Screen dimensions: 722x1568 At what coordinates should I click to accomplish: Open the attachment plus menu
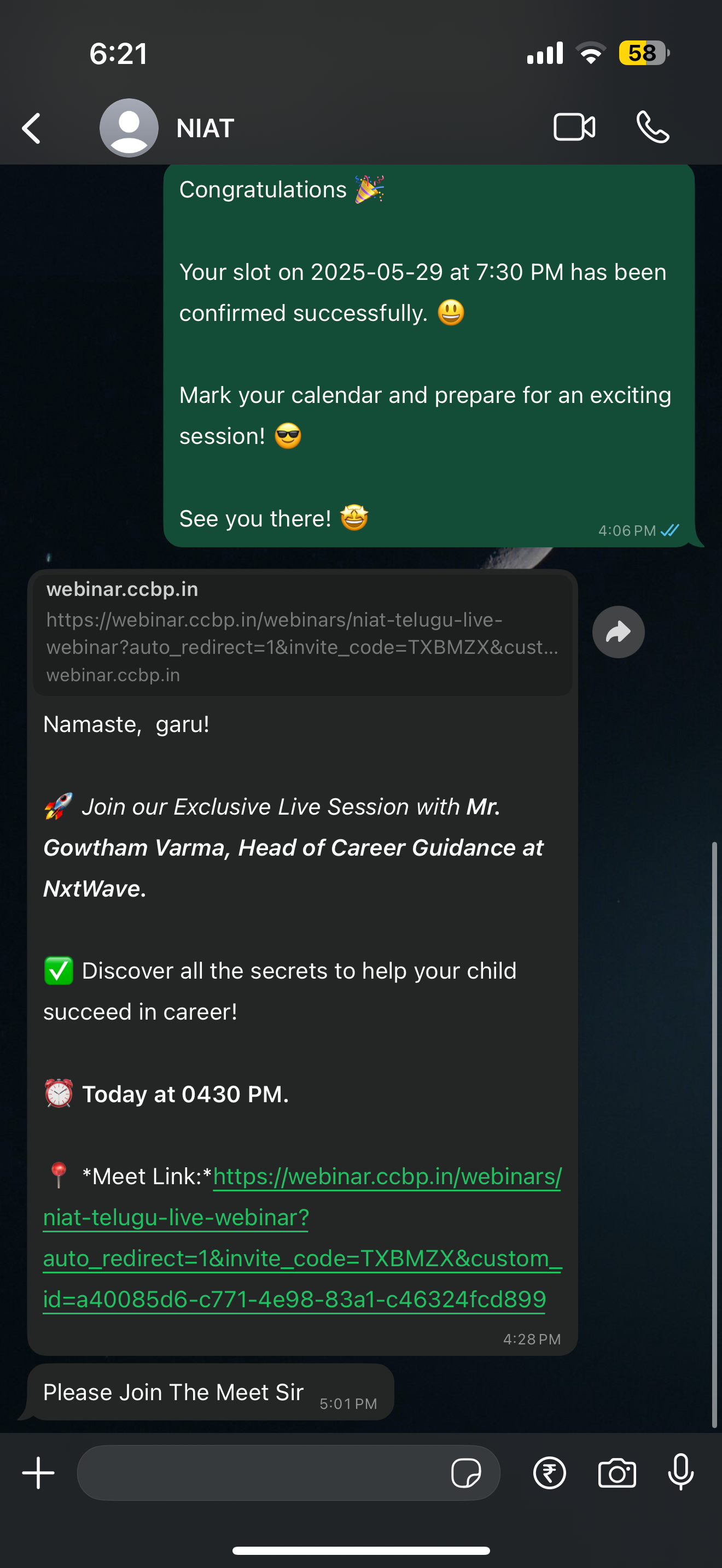38,1473
